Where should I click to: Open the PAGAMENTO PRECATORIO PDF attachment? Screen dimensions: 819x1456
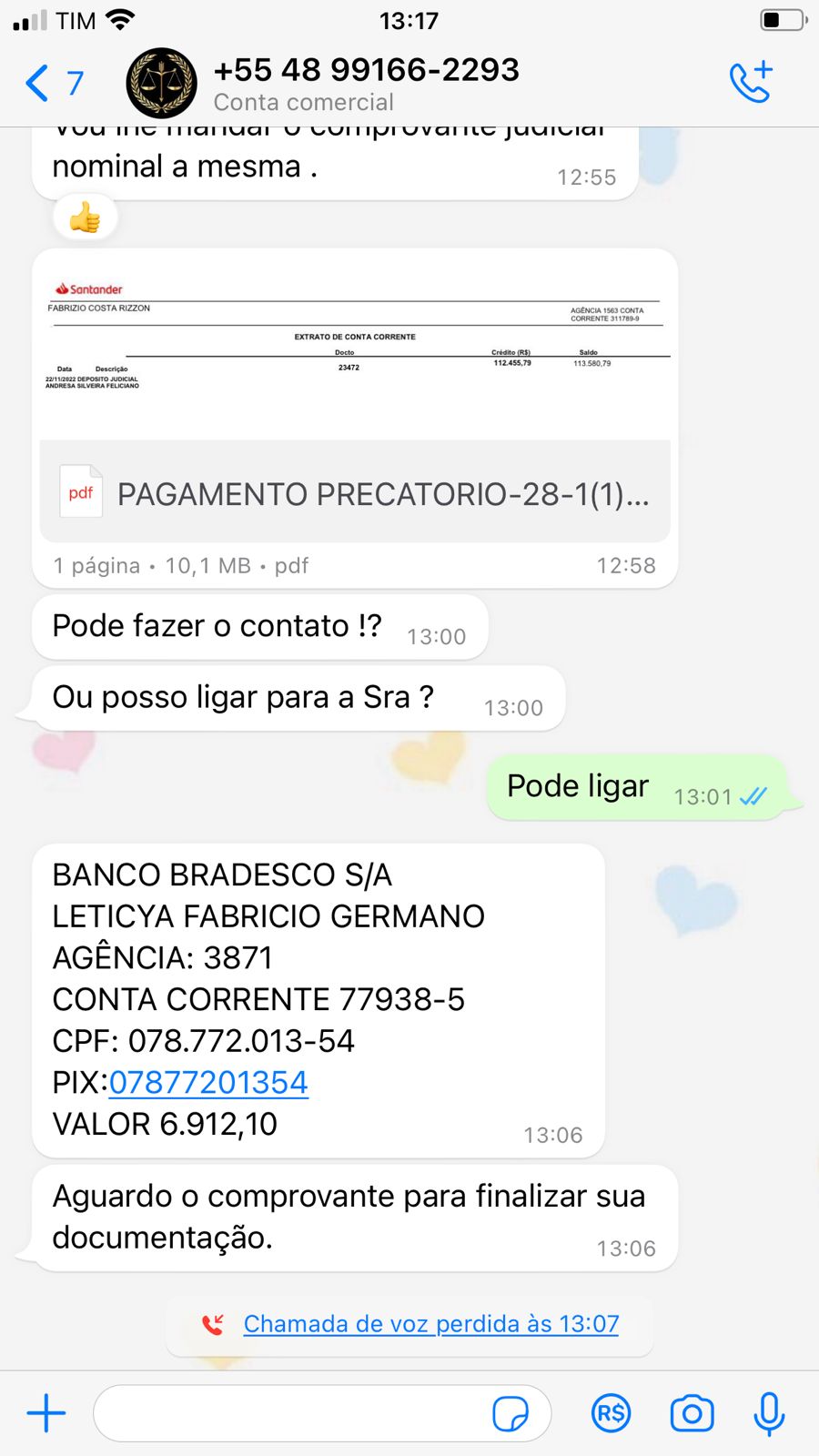point(355,491)
